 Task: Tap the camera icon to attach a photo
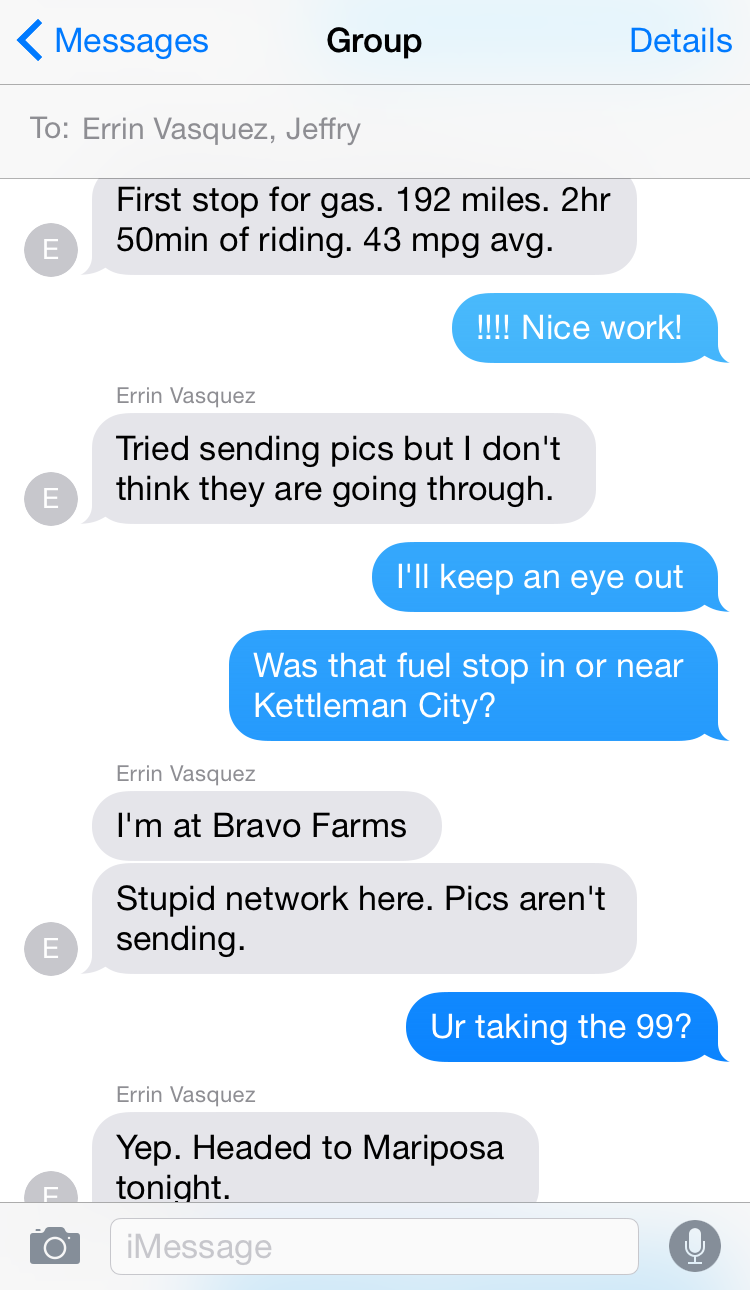tap(55, 1246)
